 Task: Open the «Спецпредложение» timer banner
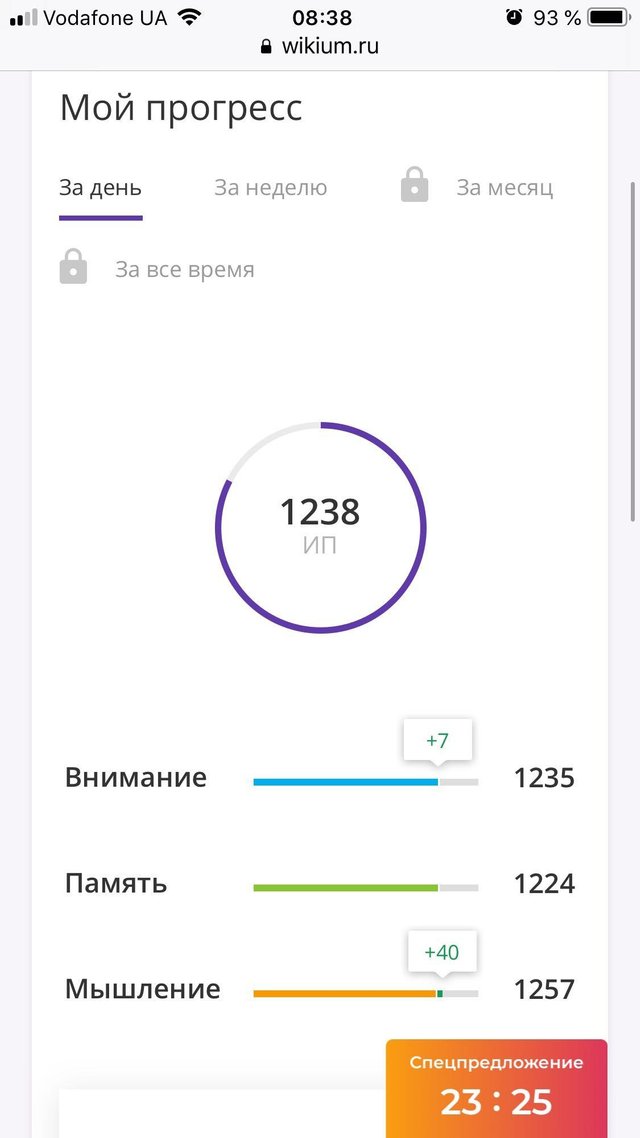click(x=496, y=1089)
